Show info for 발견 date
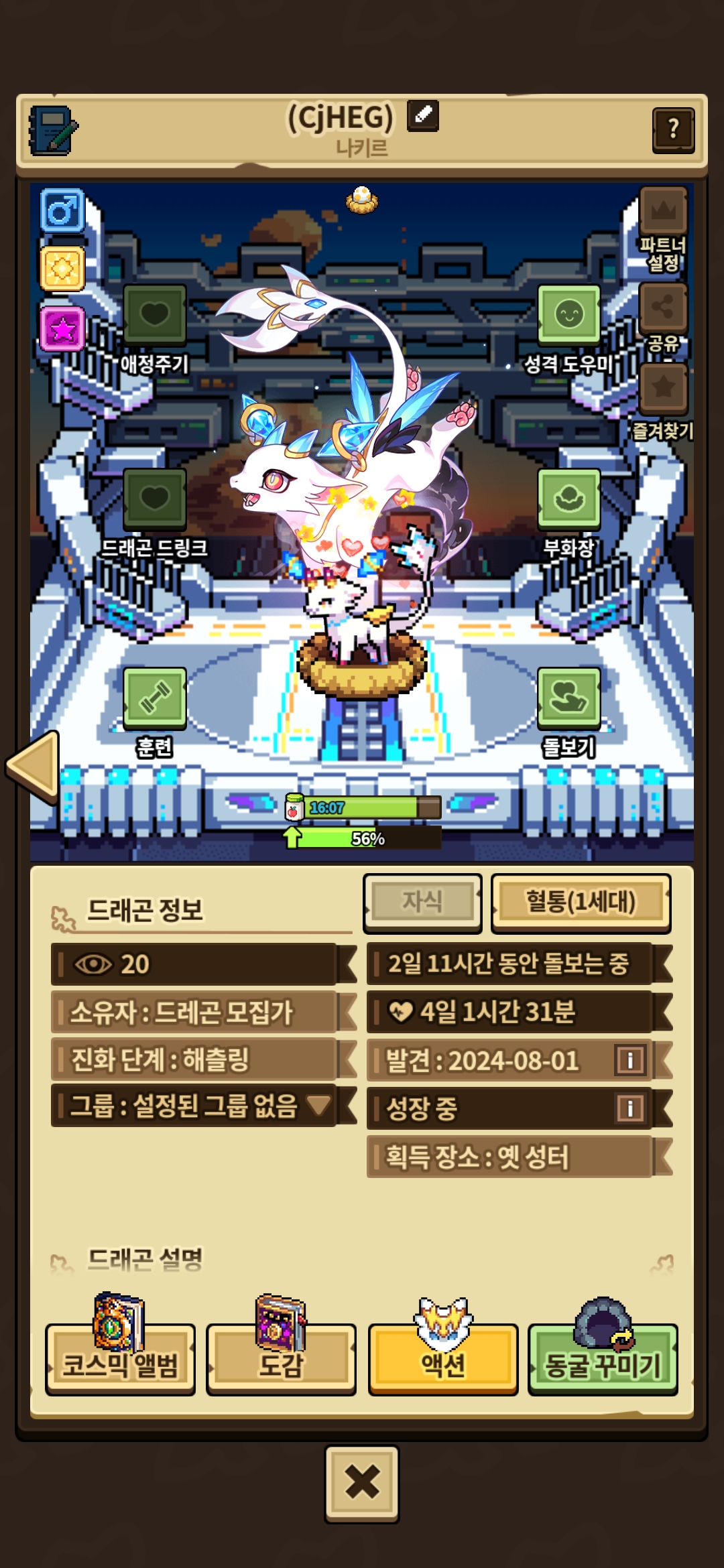Viewport: 724px width, 1568px height. [x=630, y=1060]
